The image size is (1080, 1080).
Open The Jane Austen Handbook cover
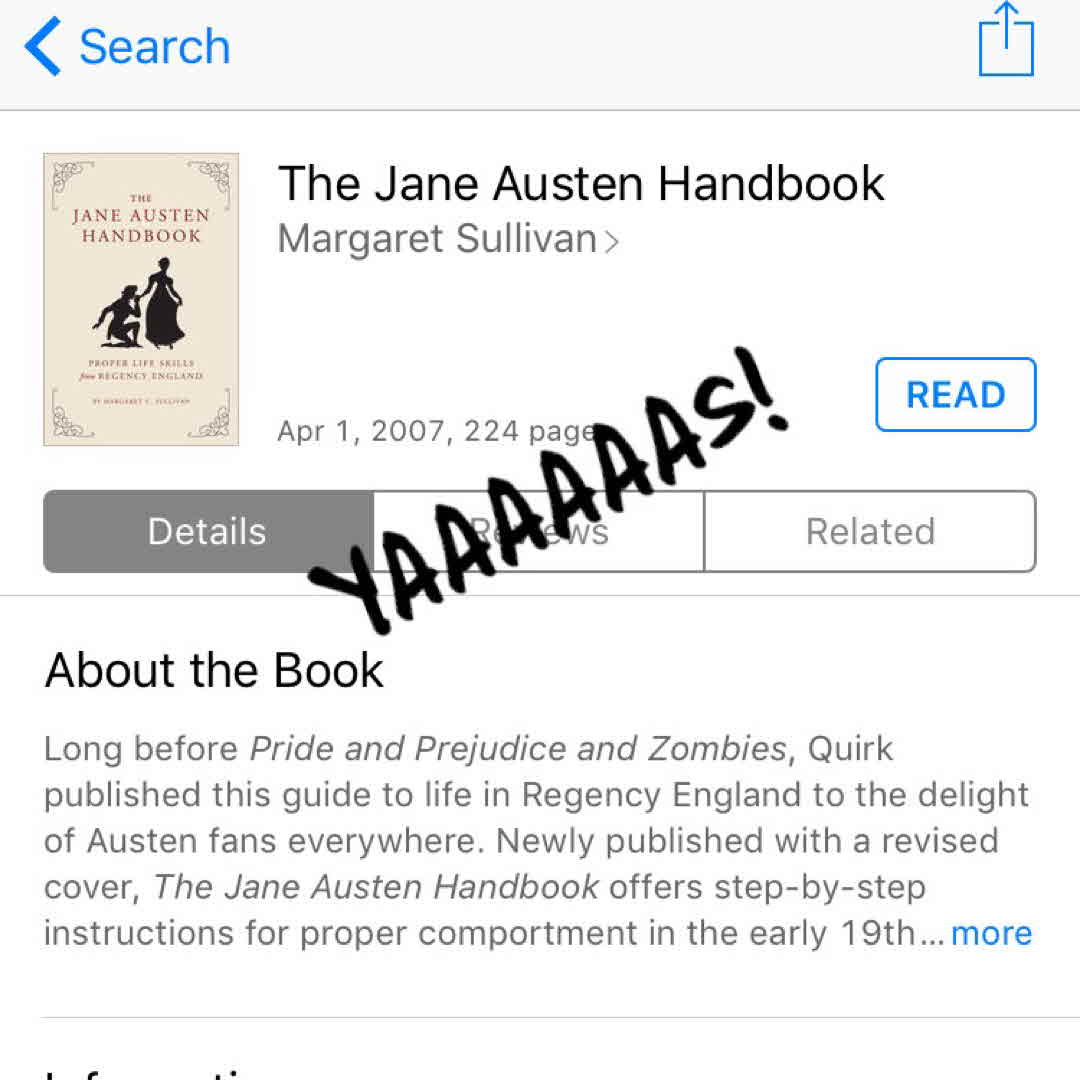point(141,299)
